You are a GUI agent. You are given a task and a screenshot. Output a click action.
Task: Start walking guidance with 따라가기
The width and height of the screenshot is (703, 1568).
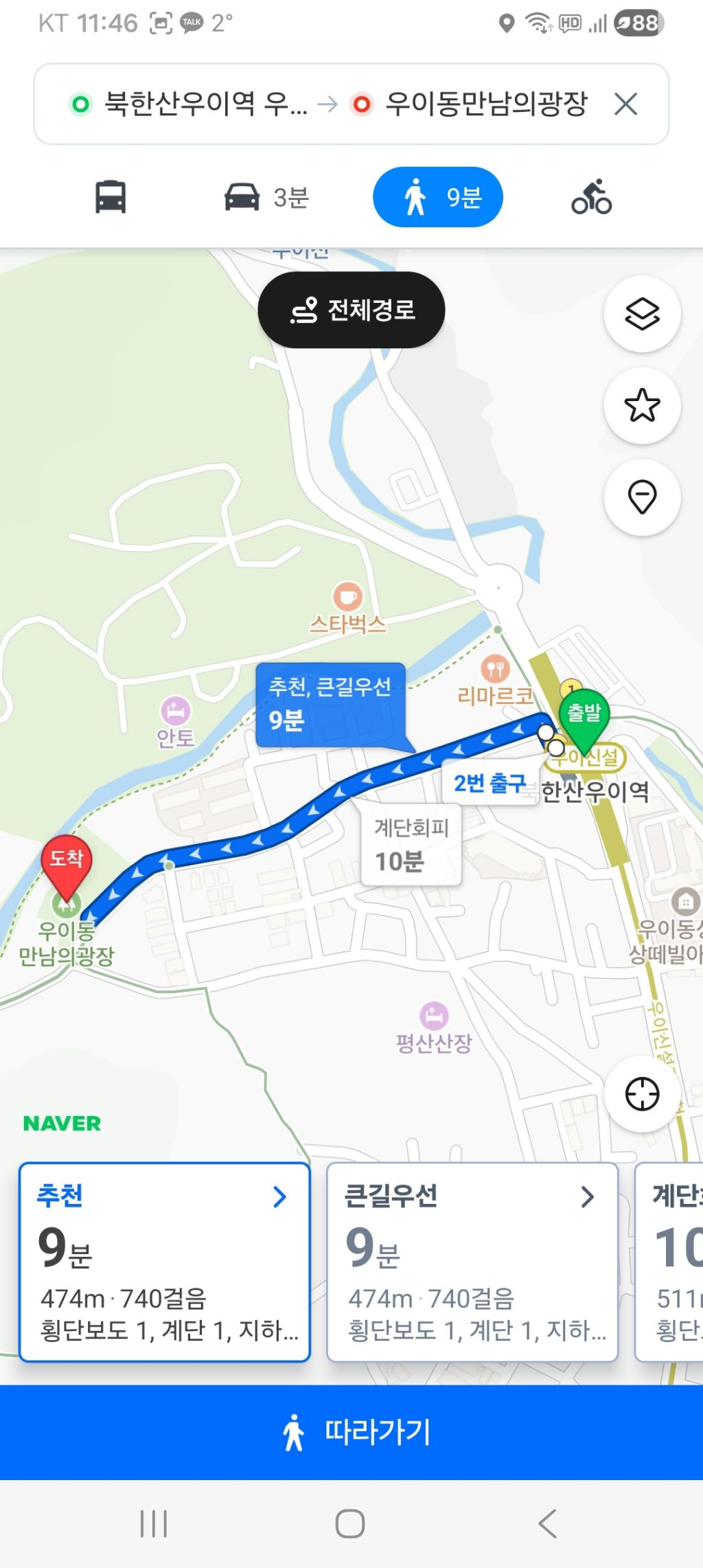[351, 1432]
